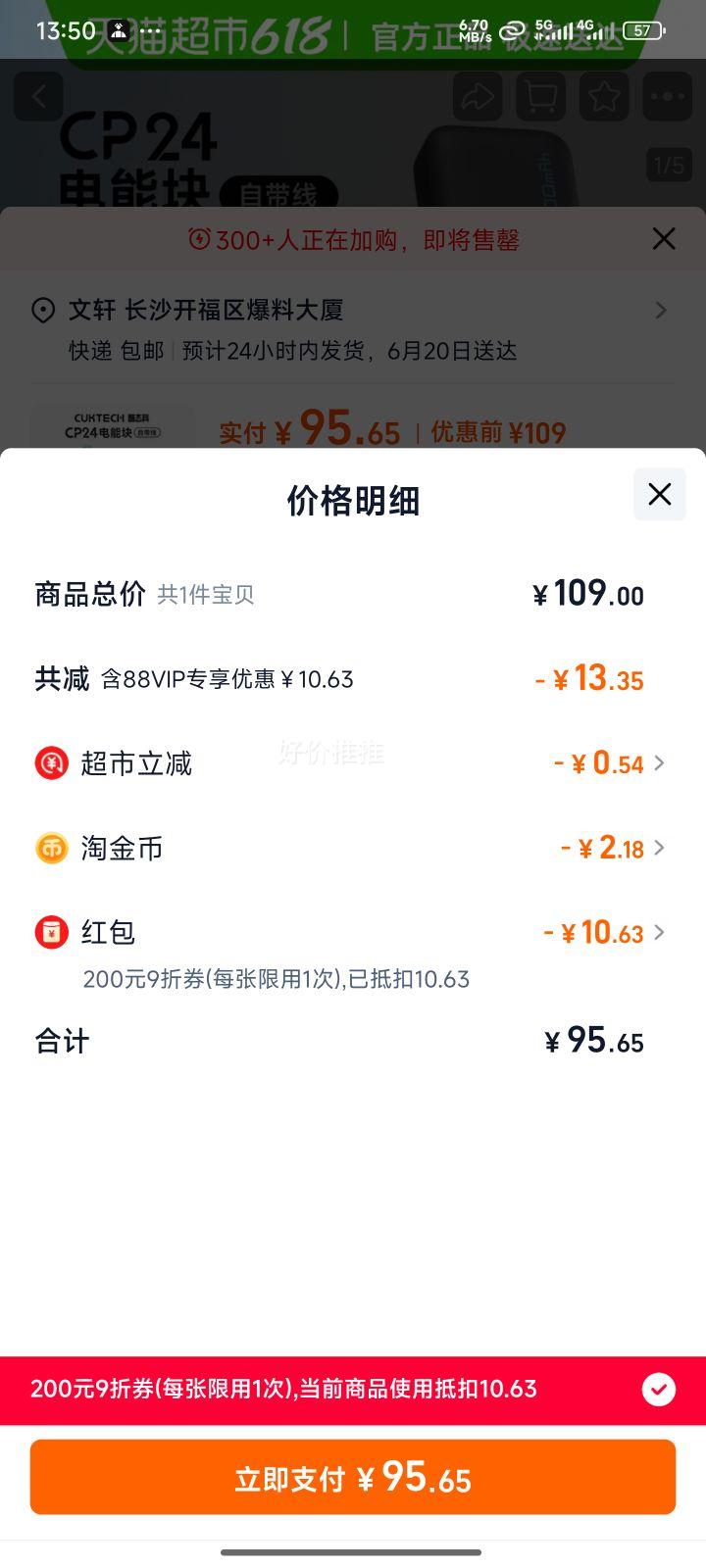Open the three-dot overflow menu
This screenshot has width=706, height=1568.
coord(667,96)
